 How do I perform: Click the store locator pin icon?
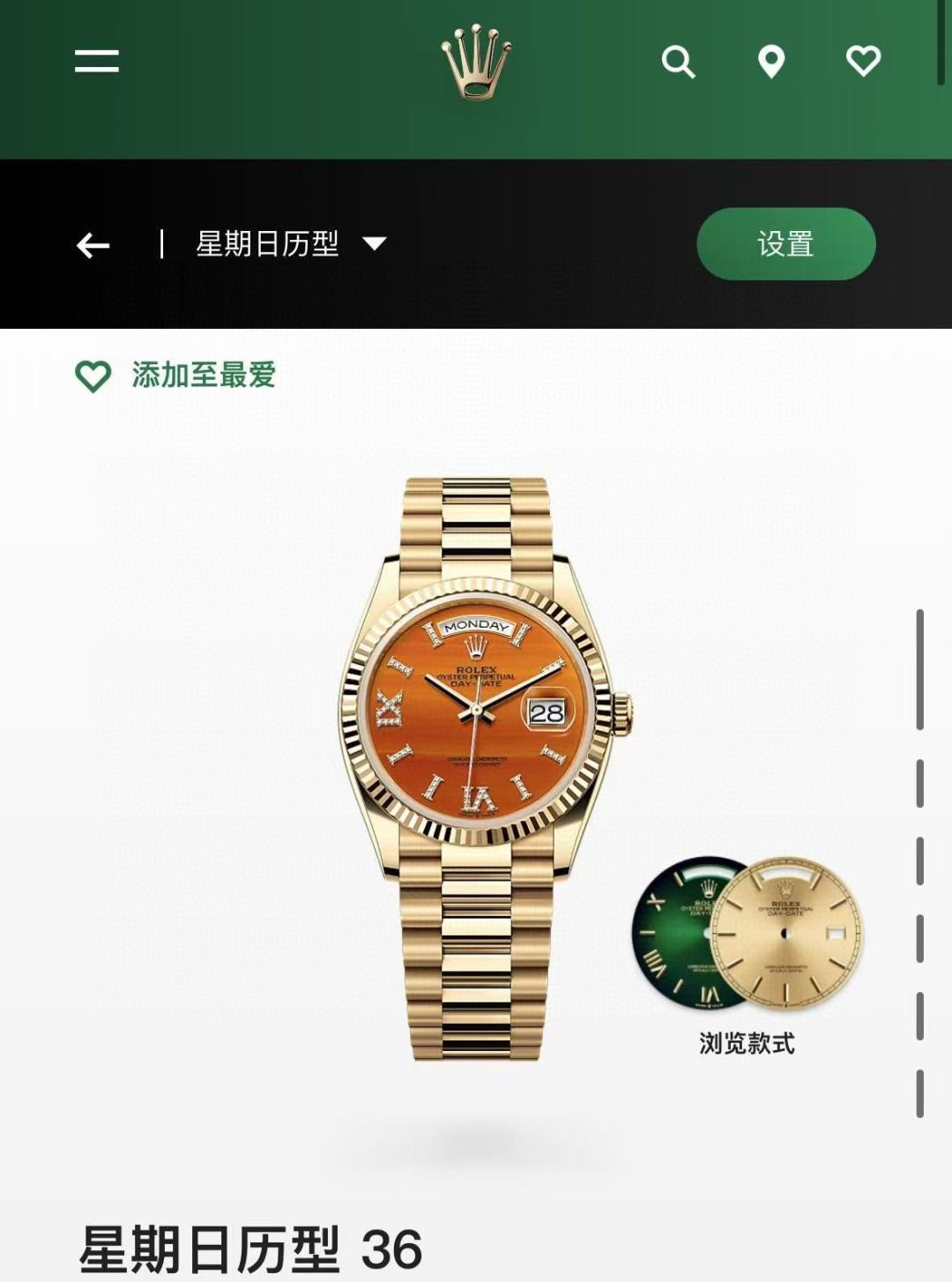(771, 62)
